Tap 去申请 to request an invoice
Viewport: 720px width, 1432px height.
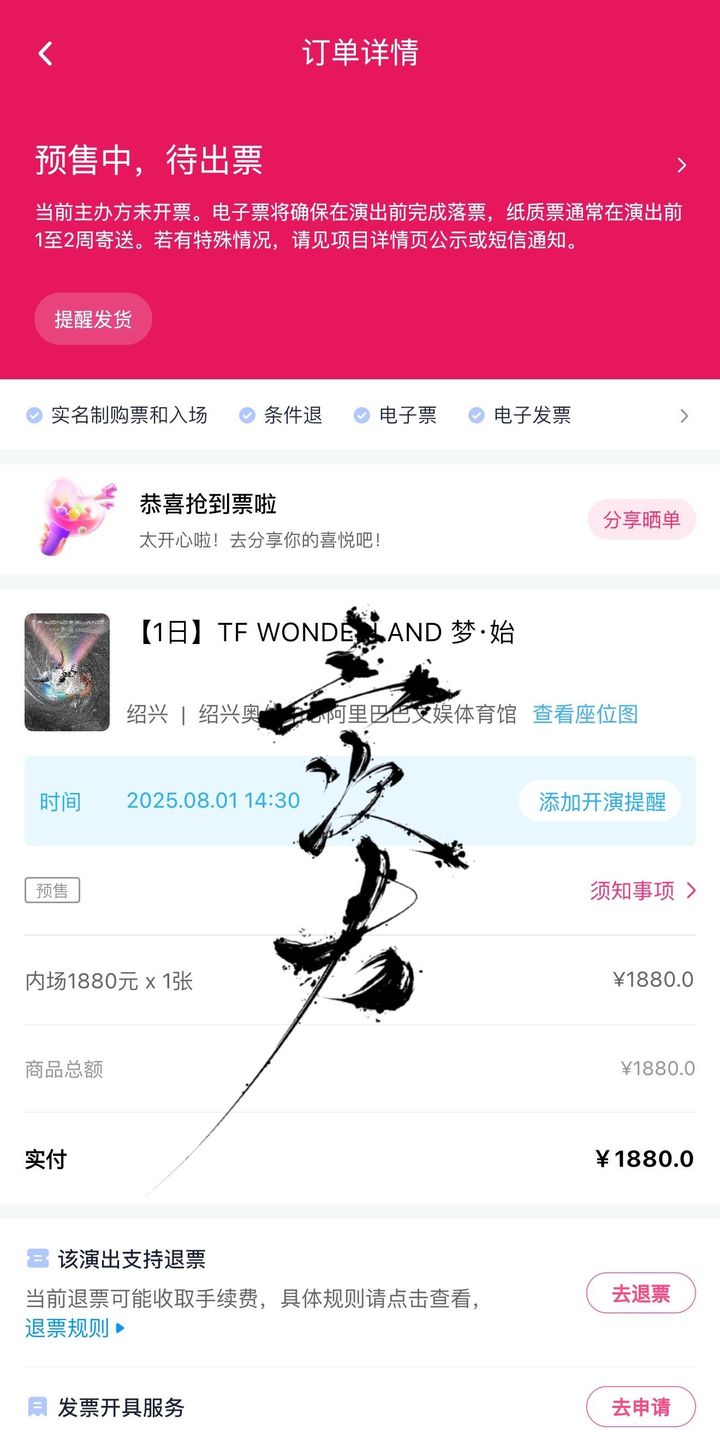pyautogui.click(x=641, y=1407)
